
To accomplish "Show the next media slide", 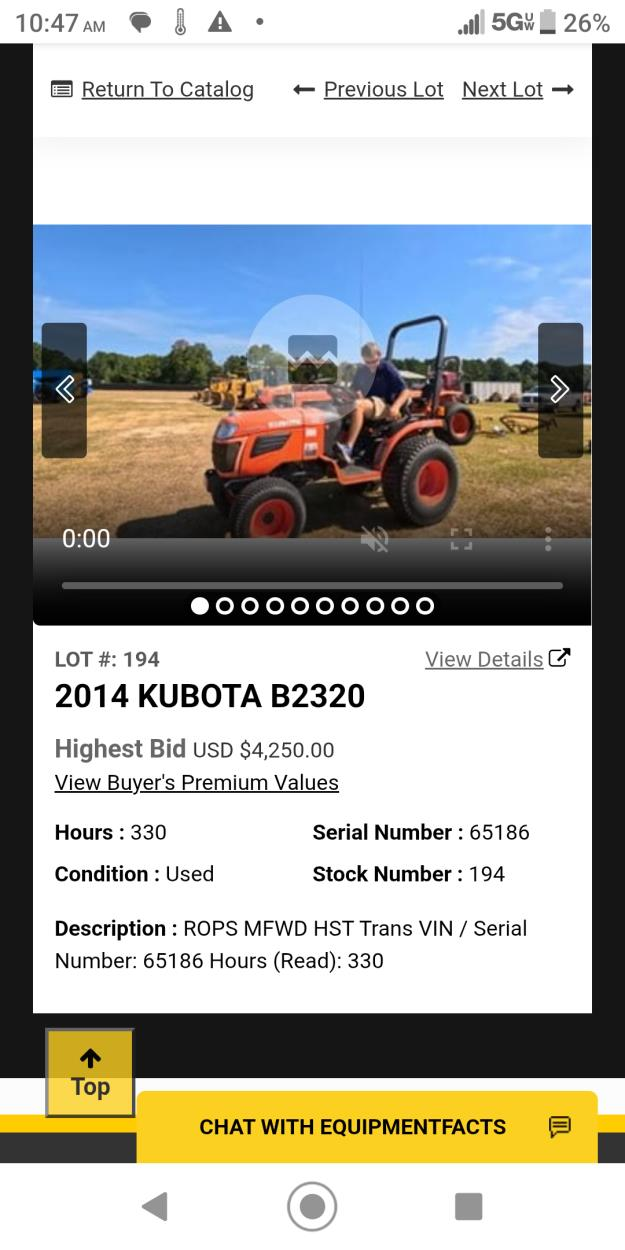I will tap(560, 390).
